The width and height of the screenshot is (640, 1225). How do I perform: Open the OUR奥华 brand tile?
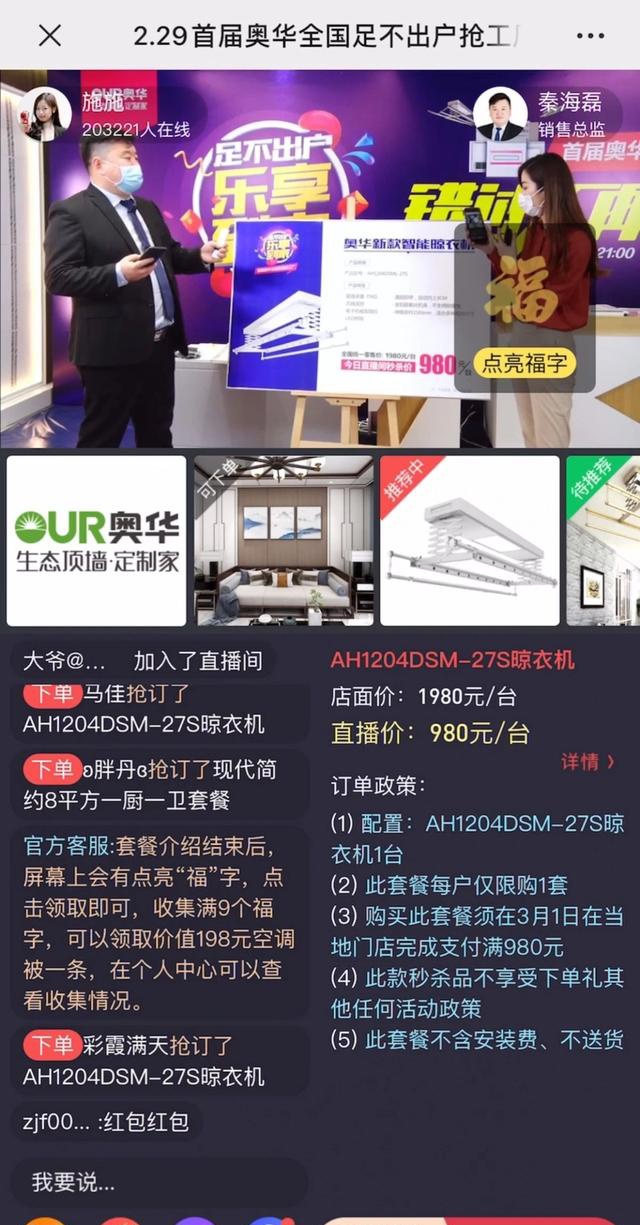(x=97, y=541)
